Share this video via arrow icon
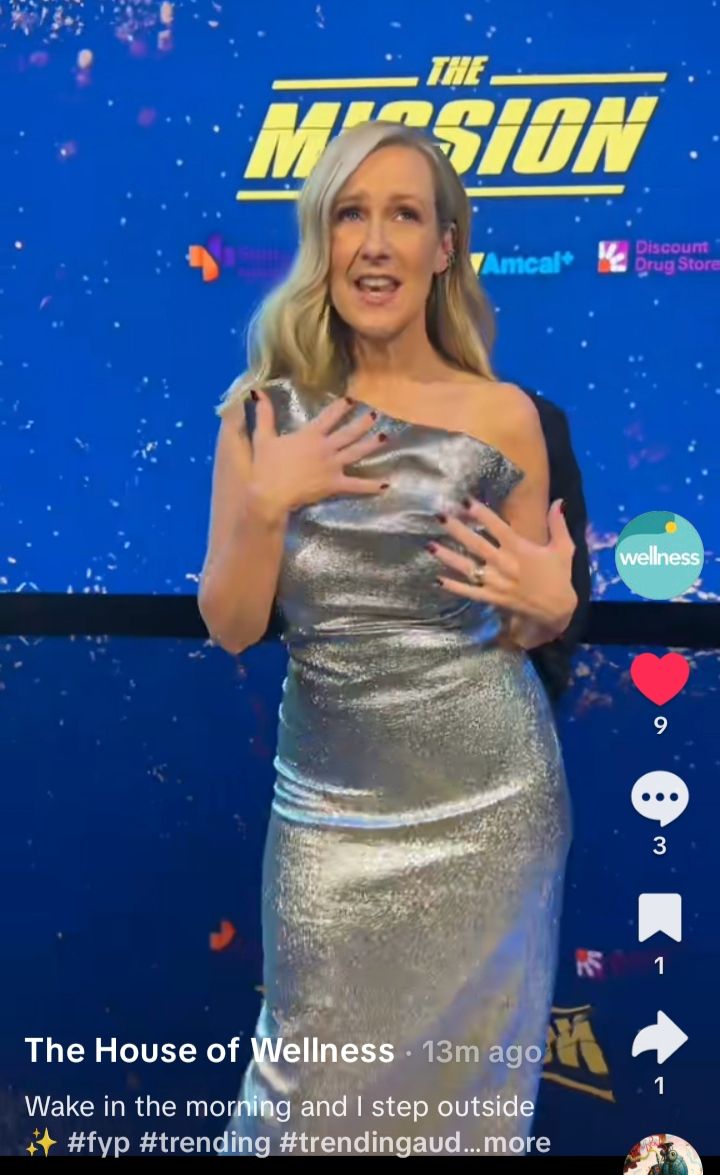This screenshot has height=1175, width=720. (659, 1038)
